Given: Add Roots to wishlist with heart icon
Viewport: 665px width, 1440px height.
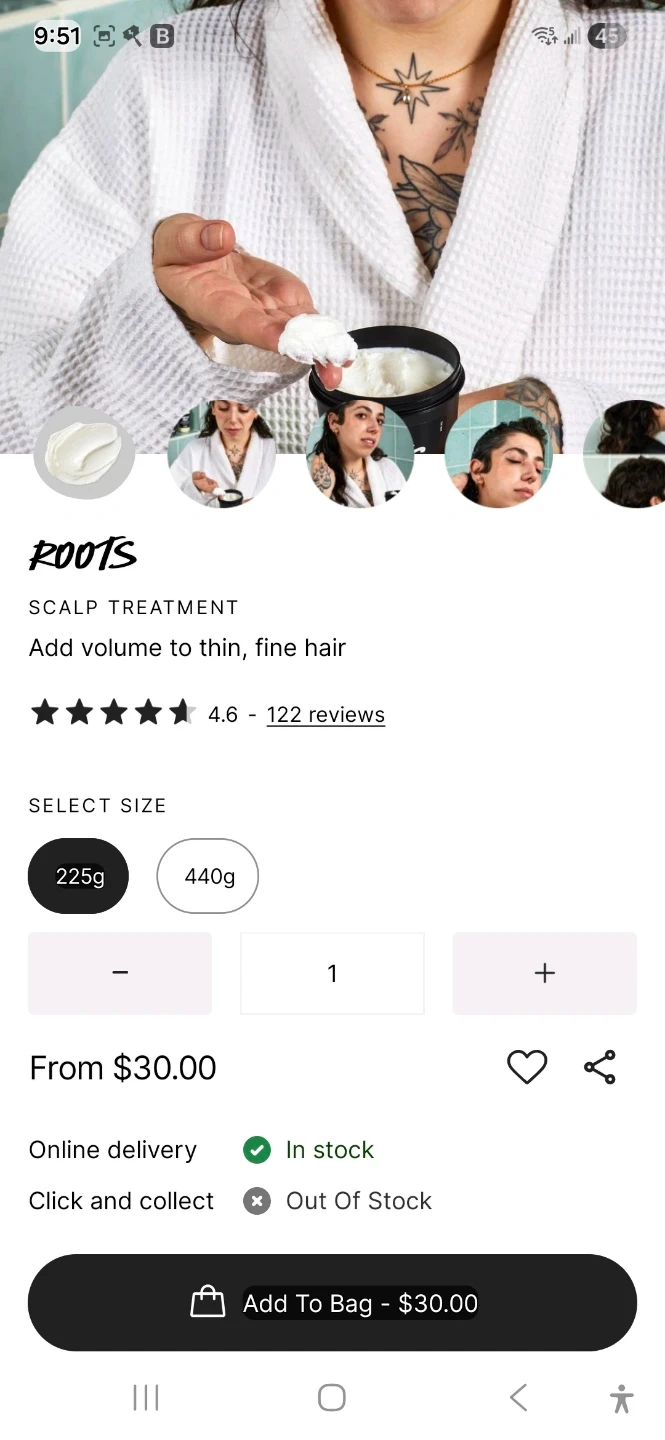Looking at the screenshot, I should click(527, 1067).
